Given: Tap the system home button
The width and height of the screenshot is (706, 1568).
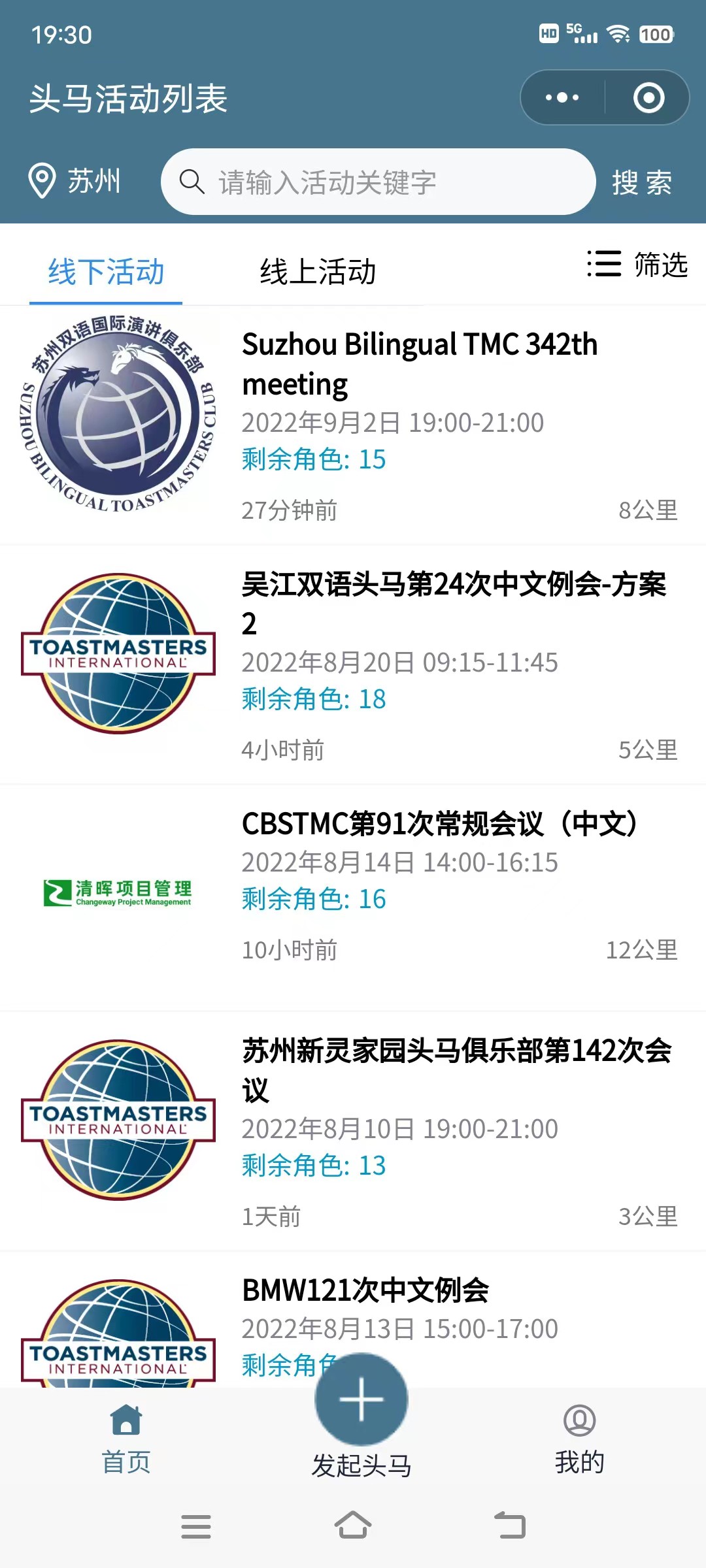Looking at the screenshot, I should coord(353,1526).
